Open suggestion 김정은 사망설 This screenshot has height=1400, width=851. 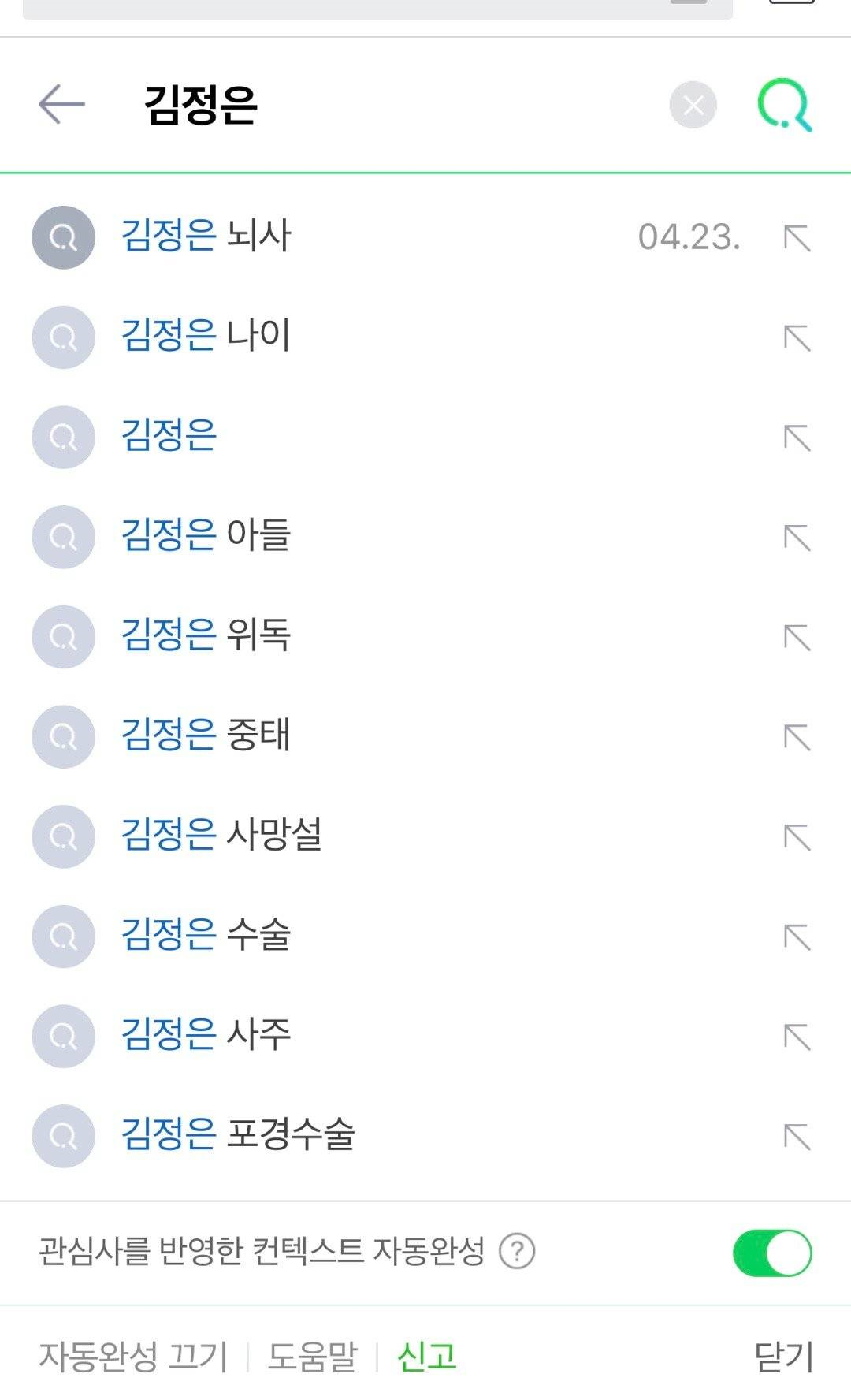tap(221, 836)
